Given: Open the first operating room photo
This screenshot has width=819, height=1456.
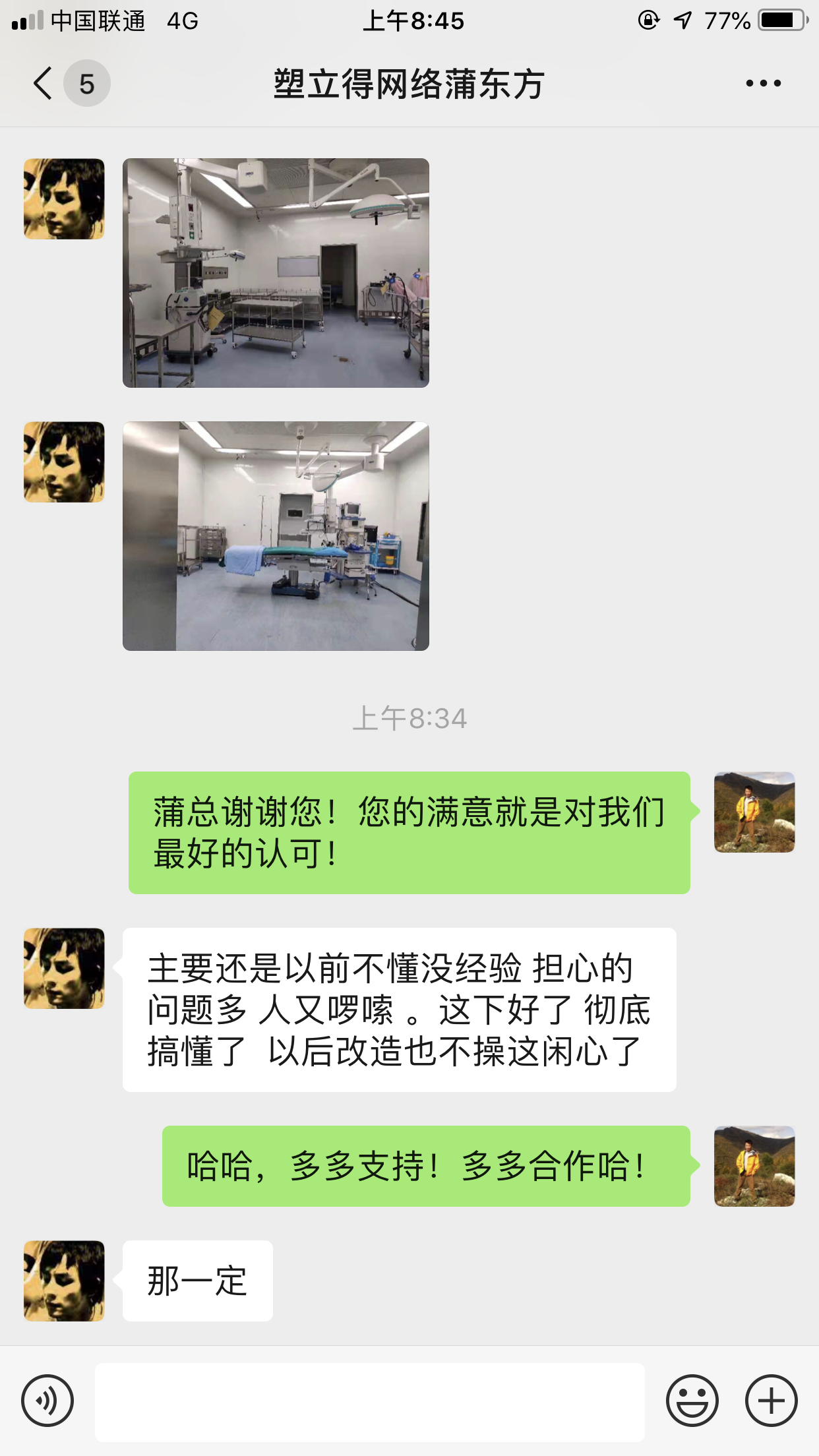Looking at the screenshot, I should pos(276,272).
